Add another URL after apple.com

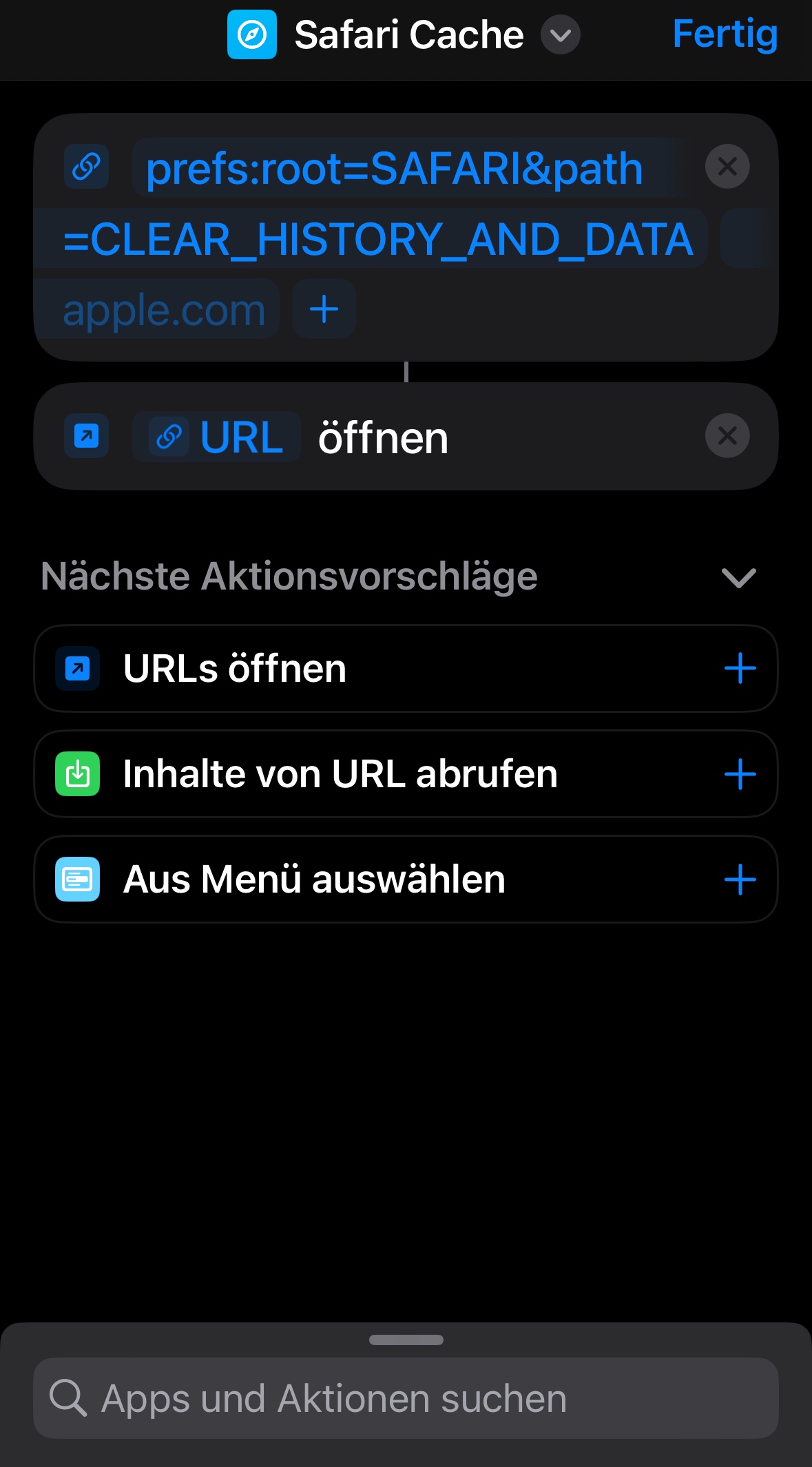(x=324, y=309)
